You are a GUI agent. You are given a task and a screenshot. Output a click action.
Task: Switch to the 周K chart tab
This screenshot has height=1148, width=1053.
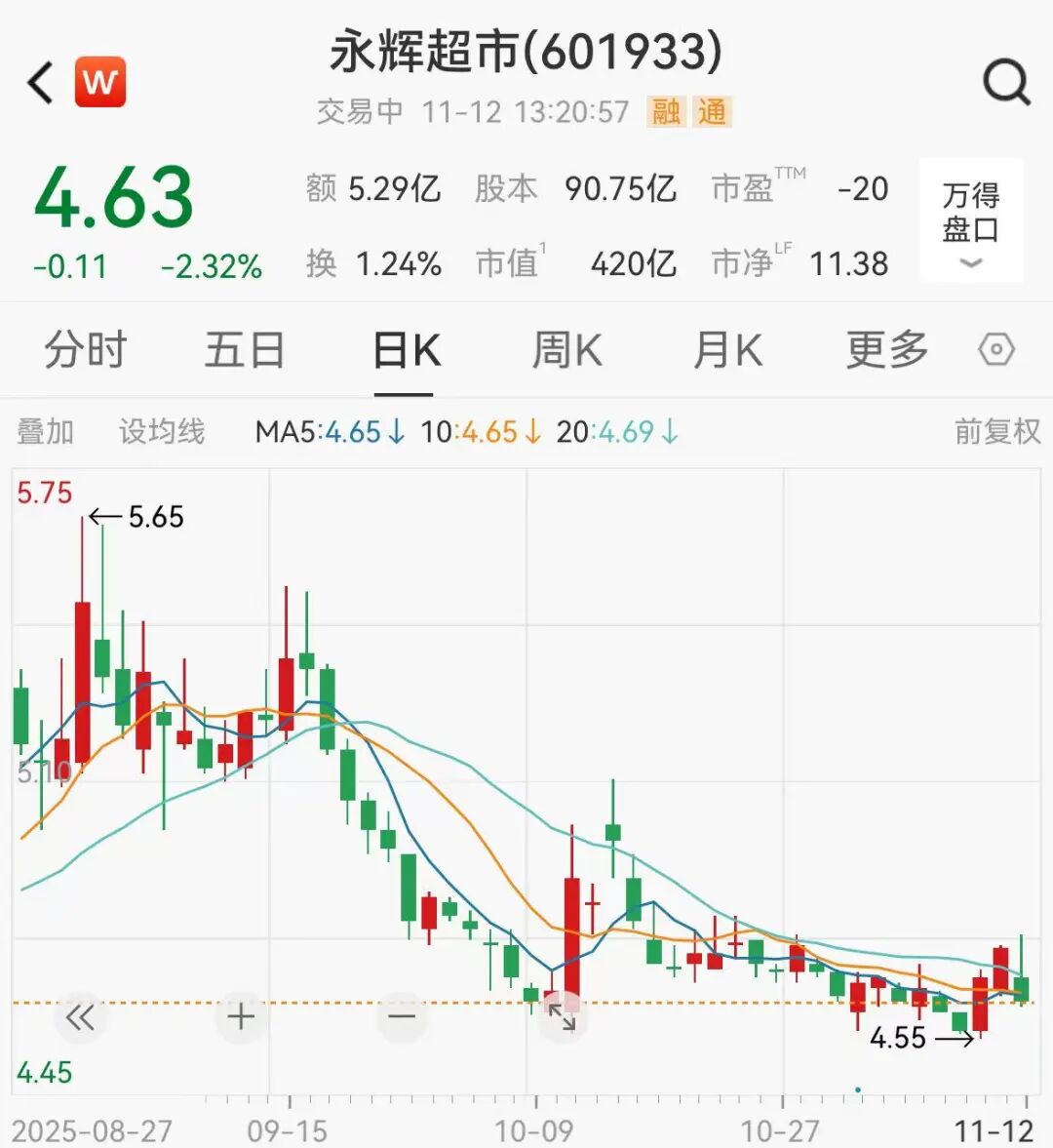pos(566,350)
